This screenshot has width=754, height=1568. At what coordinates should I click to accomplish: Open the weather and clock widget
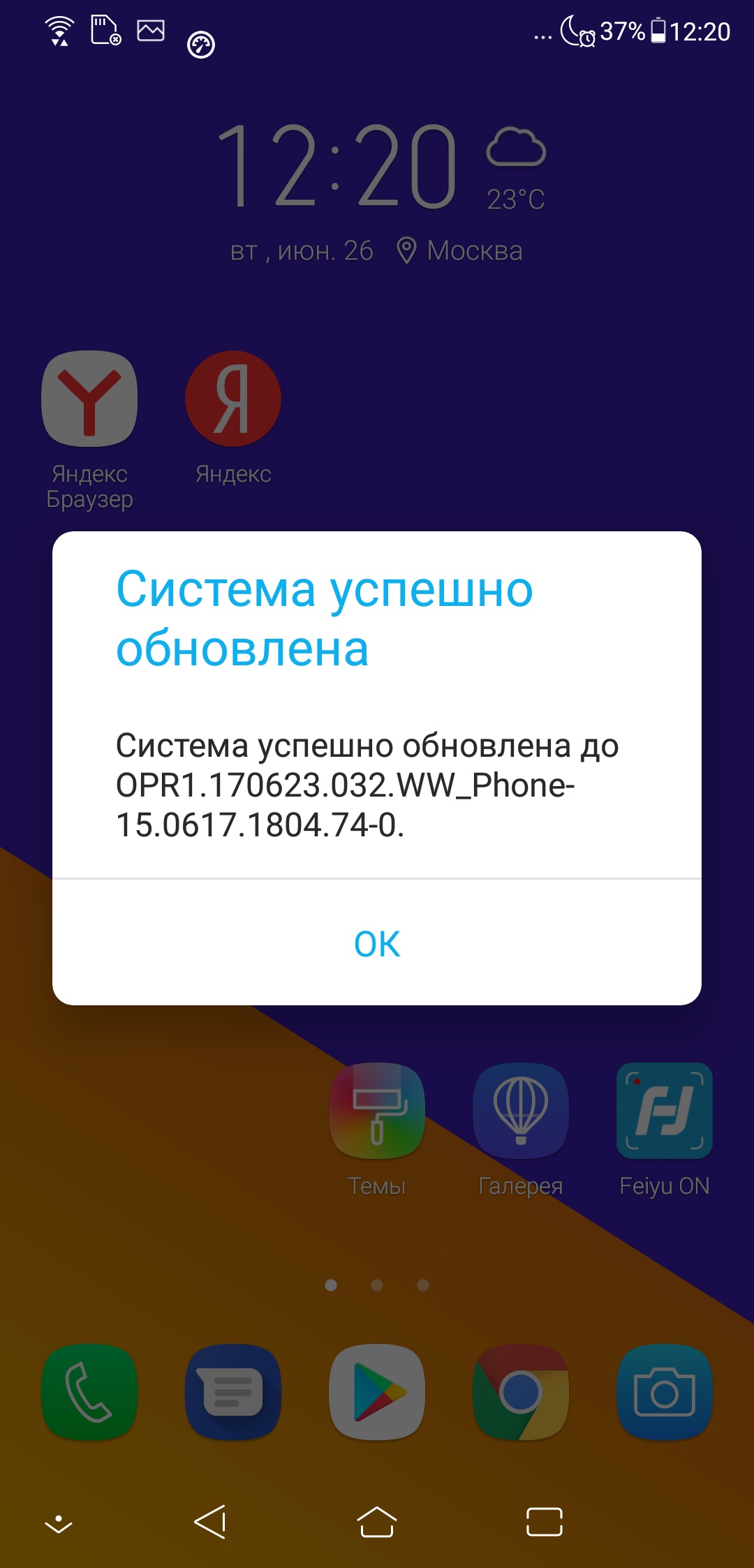click(377, 192)
